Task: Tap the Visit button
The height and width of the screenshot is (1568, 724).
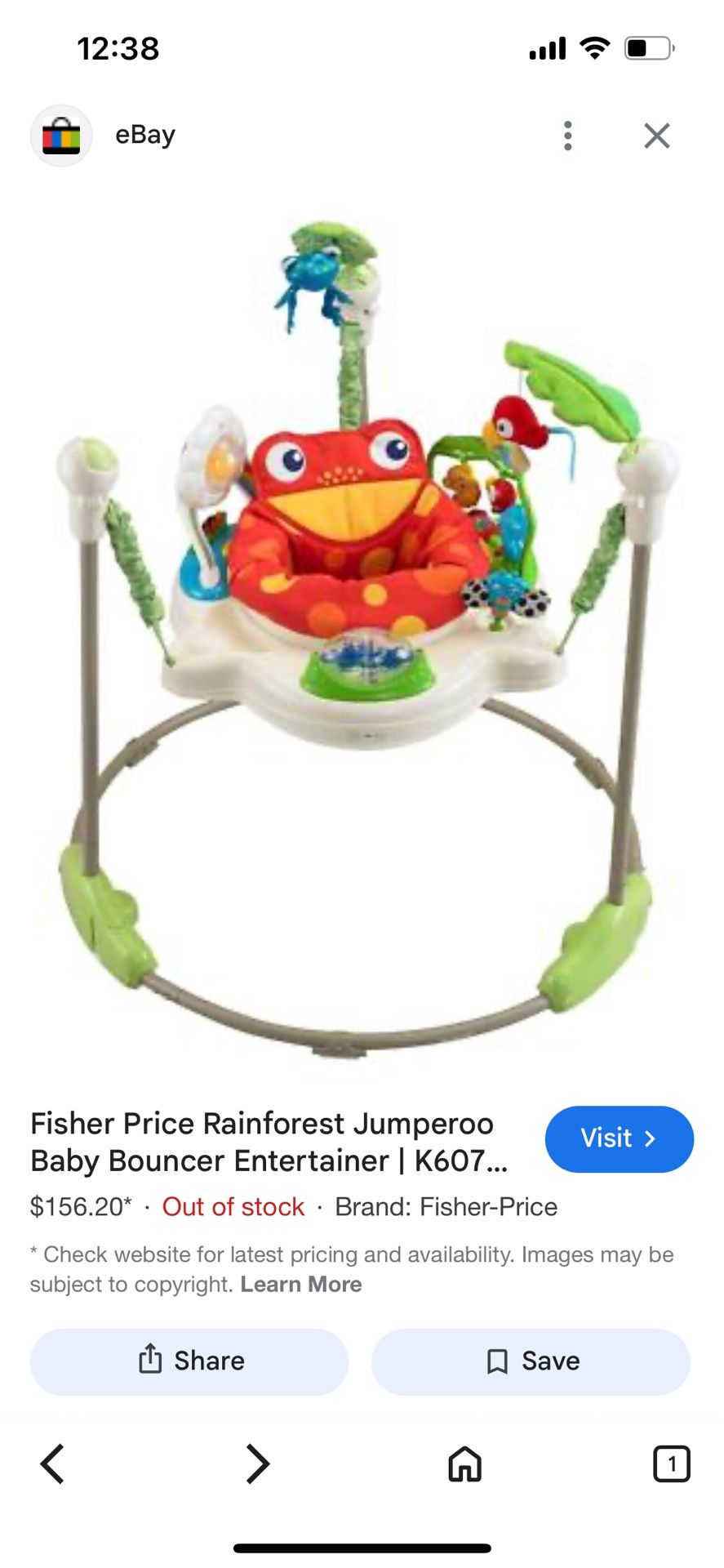Action: click(x=619, y=1138)
